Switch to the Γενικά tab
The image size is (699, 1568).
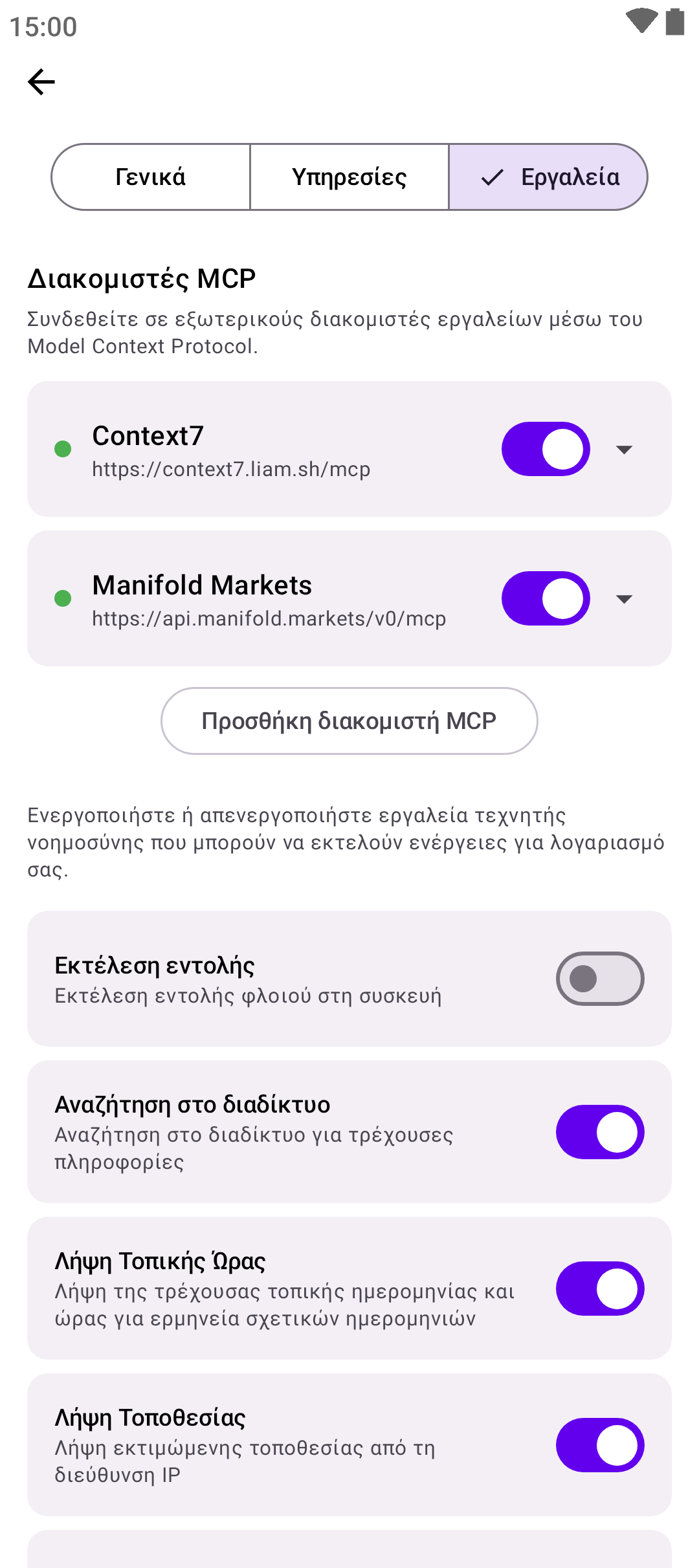coord(151,177)
